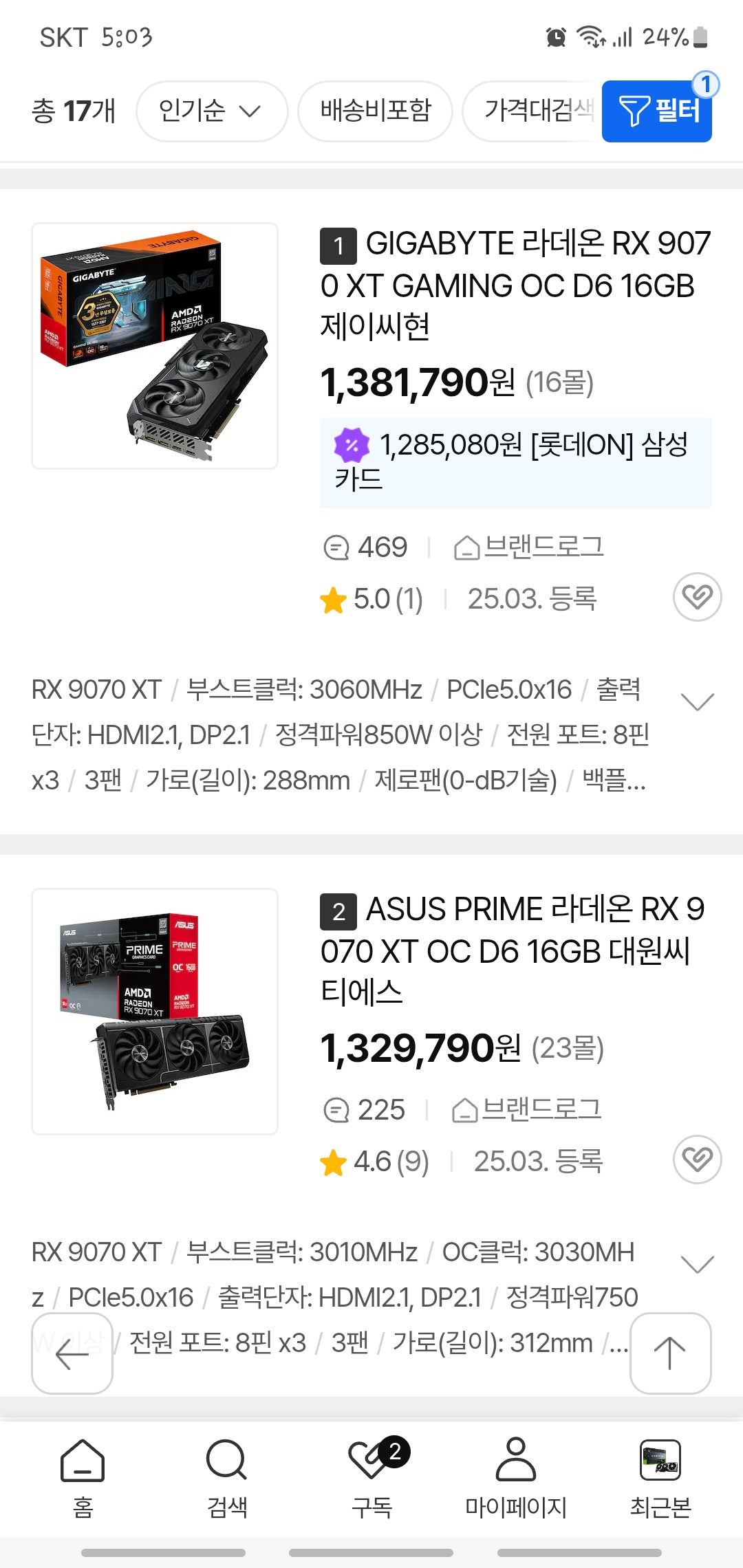Screen dimensions: 743x1568
Task: Open the GIGABYTE RX 9070 XT product image
Action: coord(155,346)
